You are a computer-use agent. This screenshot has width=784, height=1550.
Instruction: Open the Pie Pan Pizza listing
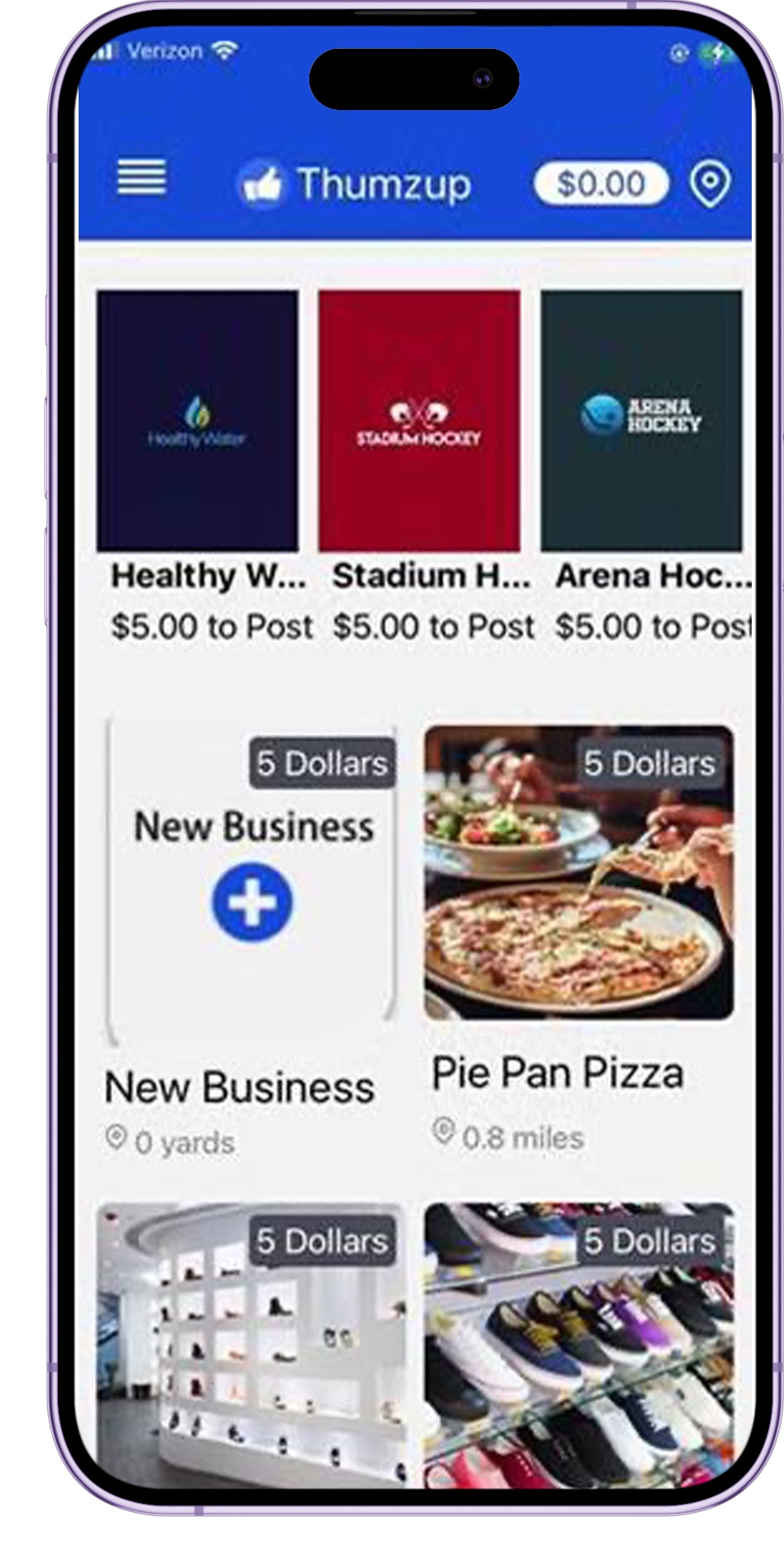[x=578, y=873]
